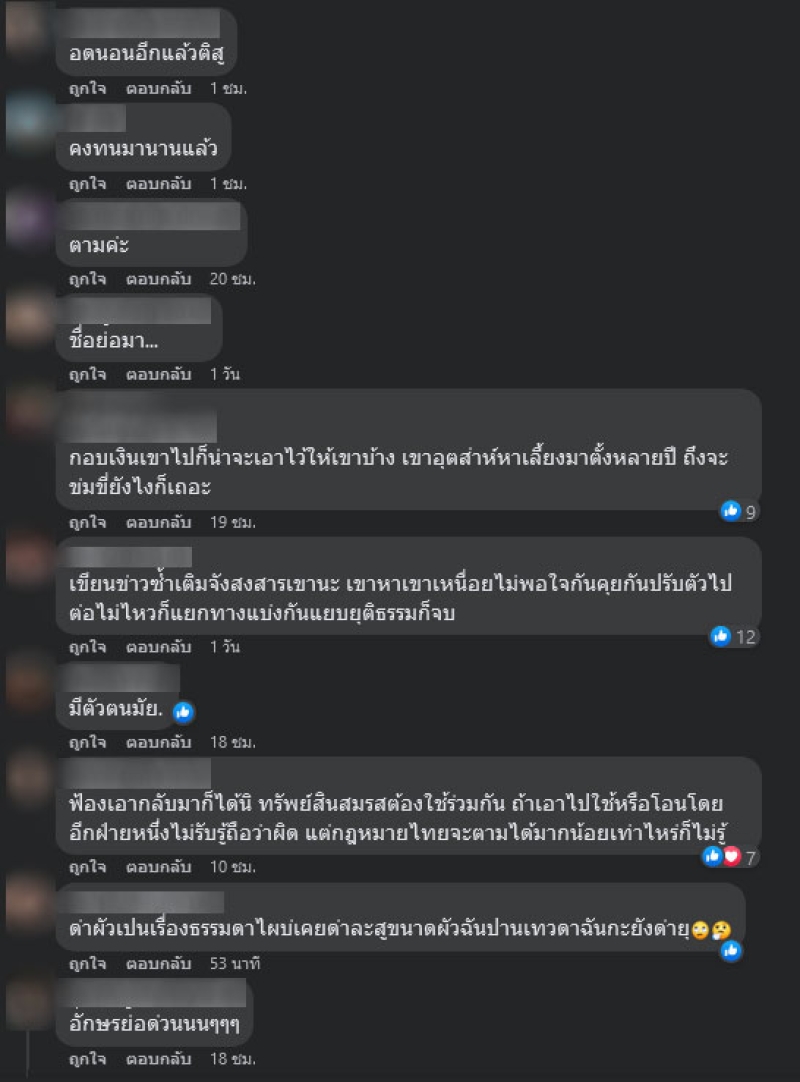The width and height of the screenshot is (800, 1082).
Task: Reply to the comment starting 'กอบเงินเขาไป'
Action: pos(158,522)
